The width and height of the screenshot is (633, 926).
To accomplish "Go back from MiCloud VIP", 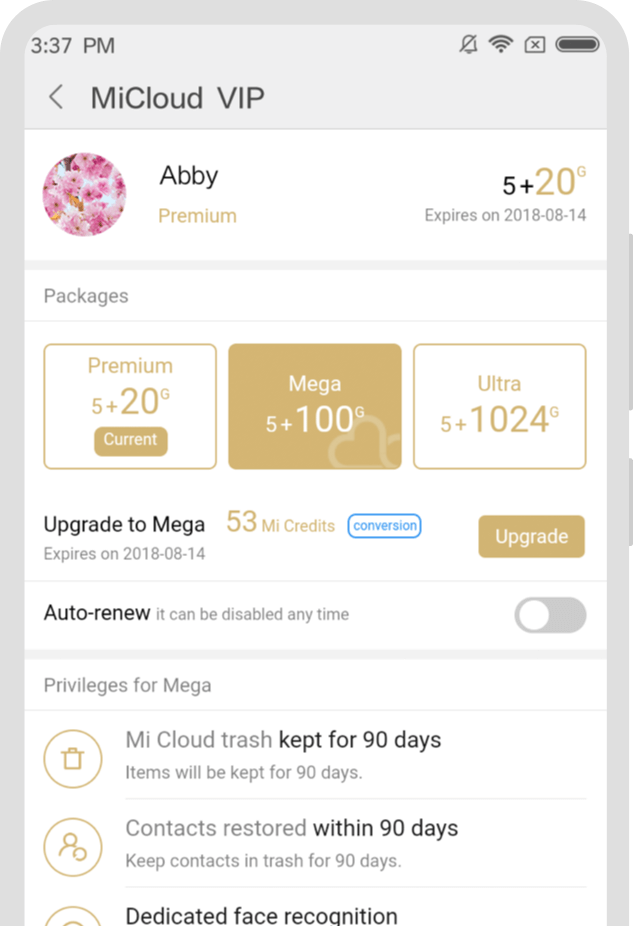I will [x=56, y=97].
